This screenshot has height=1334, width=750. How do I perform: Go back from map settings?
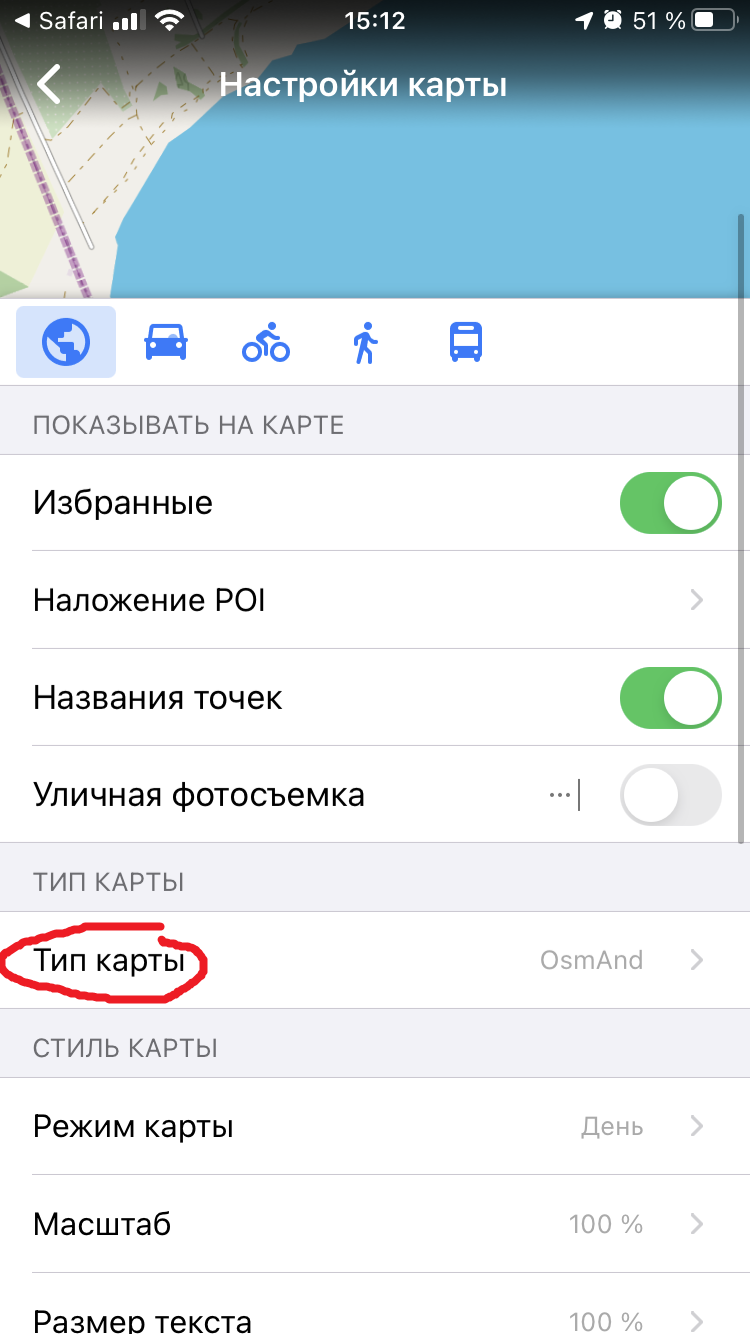point(49,85)
